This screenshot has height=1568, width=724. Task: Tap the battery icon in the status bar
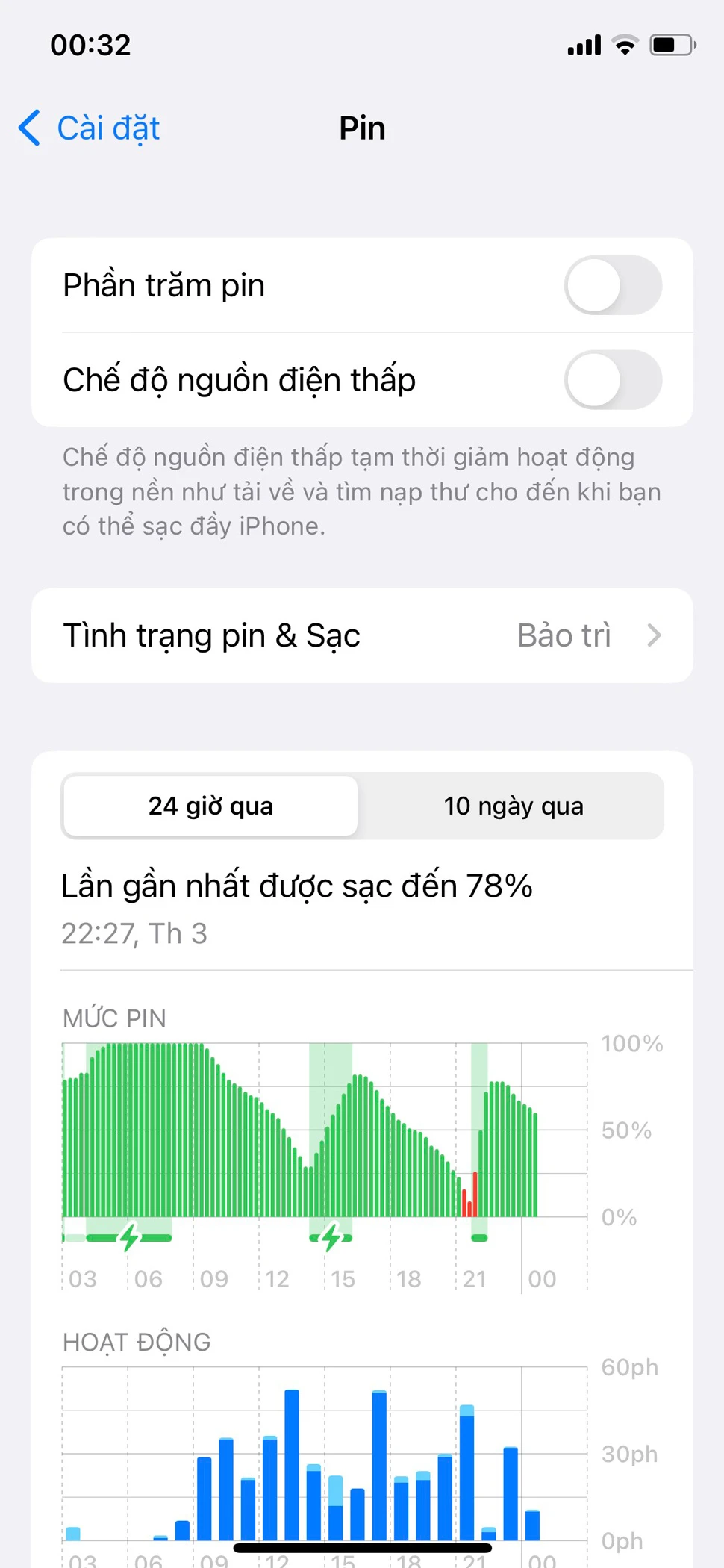[x=671, y=44]
